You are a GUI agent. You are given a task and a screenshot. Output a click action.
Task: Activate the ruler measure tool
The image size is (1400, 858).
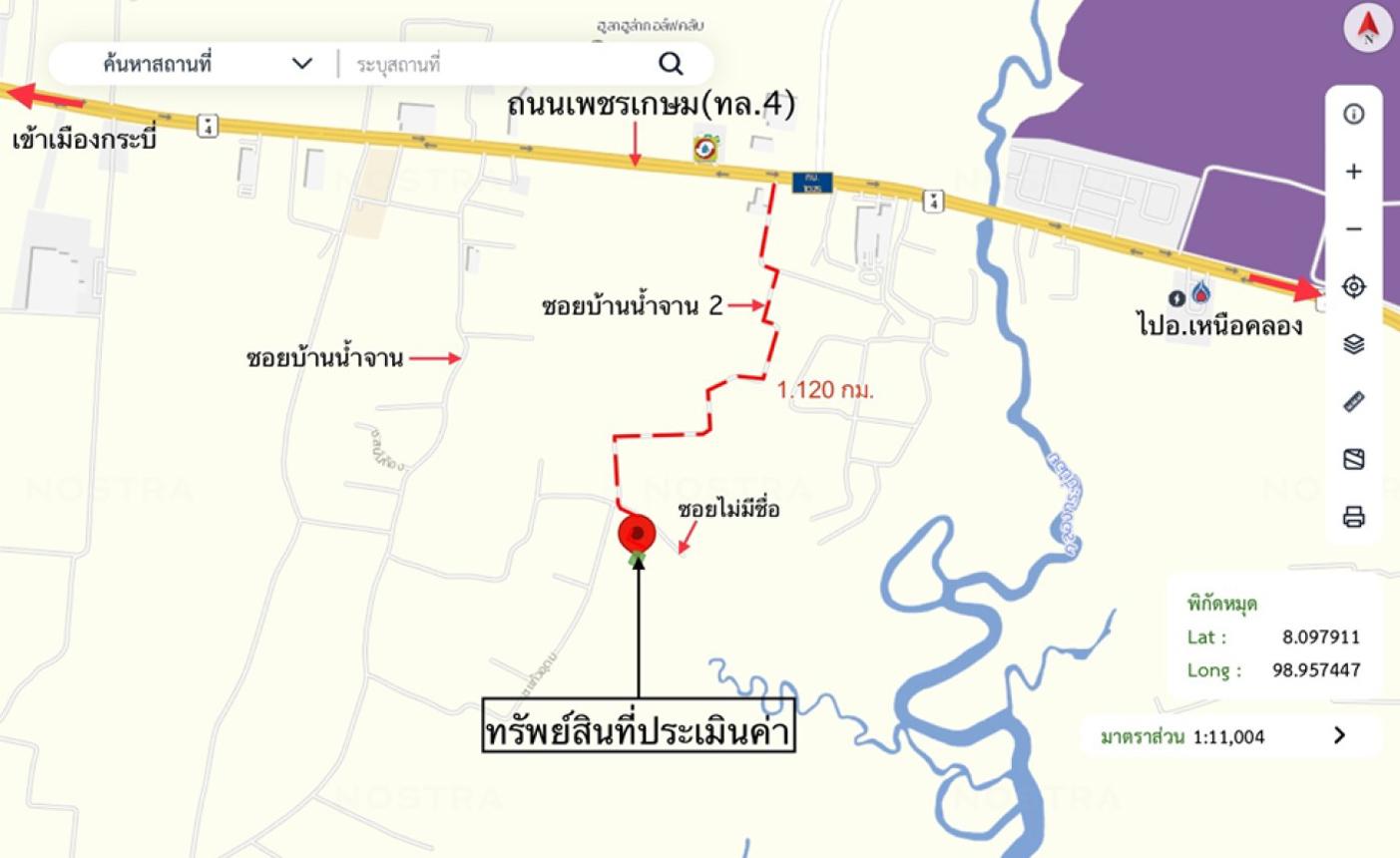click(1353, 401)
